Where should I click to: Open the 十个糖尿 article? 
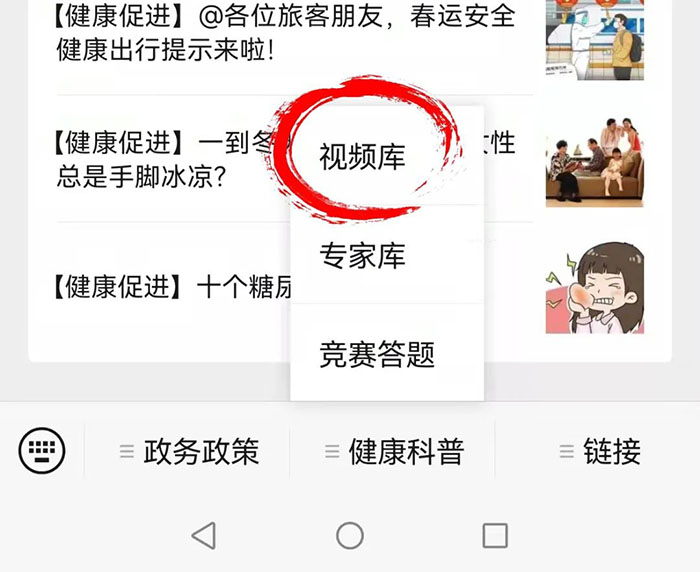point(172,289)
